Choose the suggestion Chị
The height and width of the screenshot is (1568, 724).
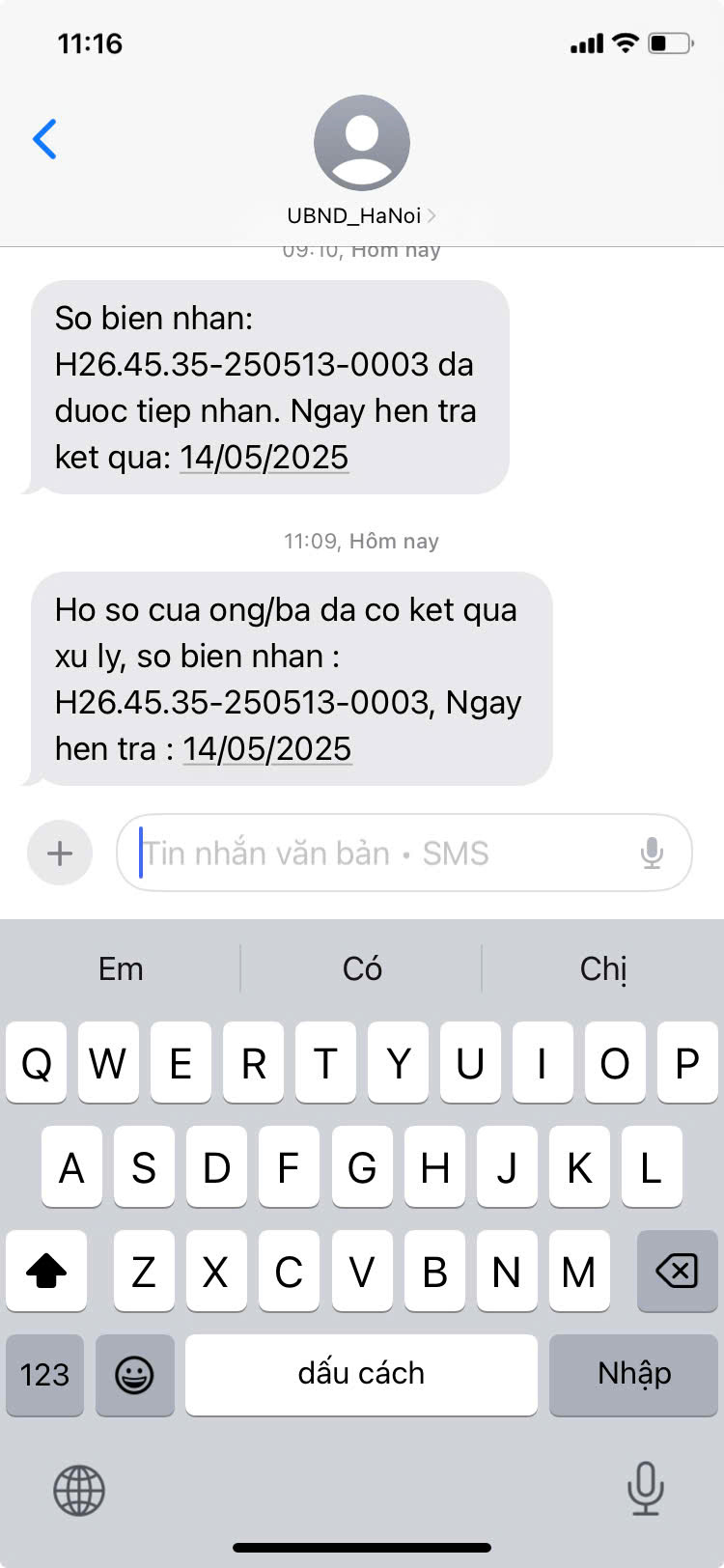pos(603,968)
